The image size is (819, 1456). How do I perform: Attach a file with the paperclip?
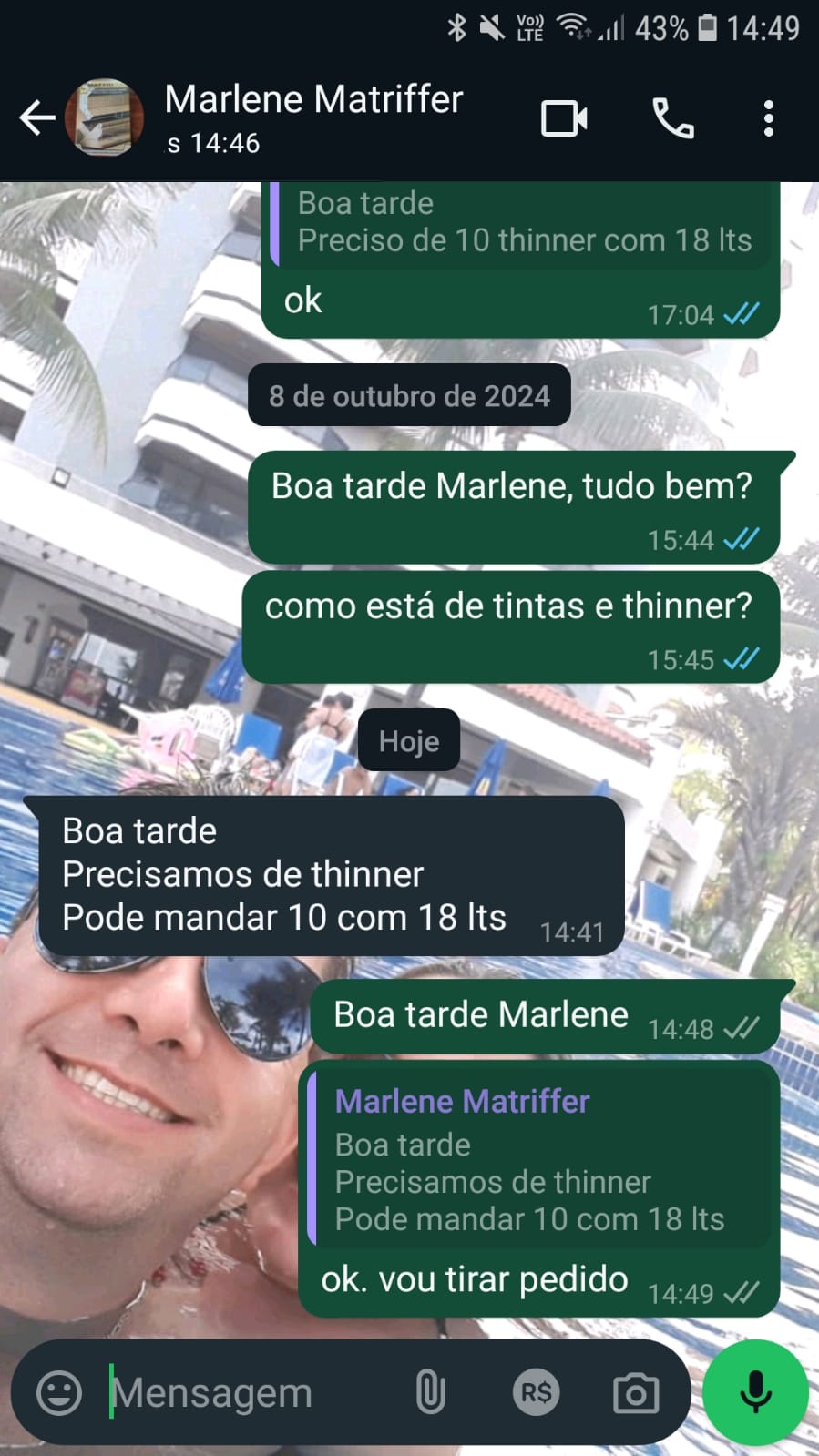(x=430, y=1392)
